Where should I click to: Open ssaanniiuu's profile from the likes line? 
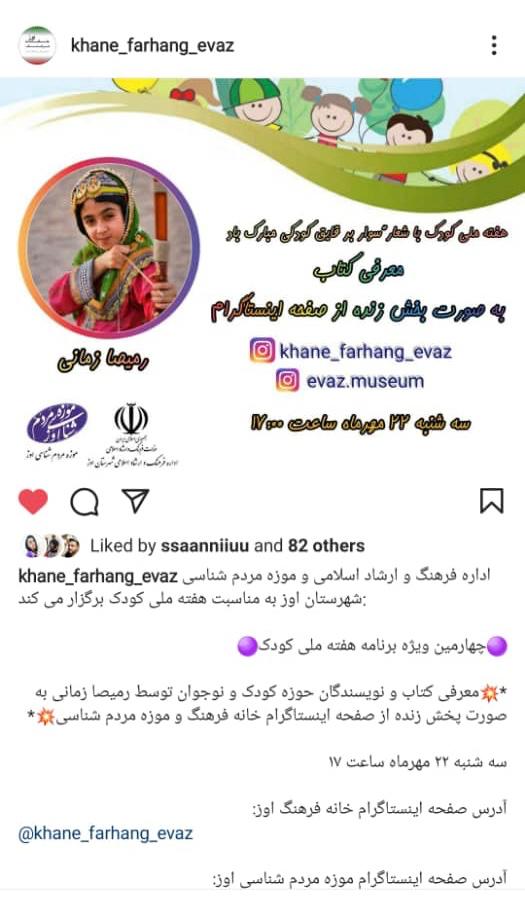205,545
